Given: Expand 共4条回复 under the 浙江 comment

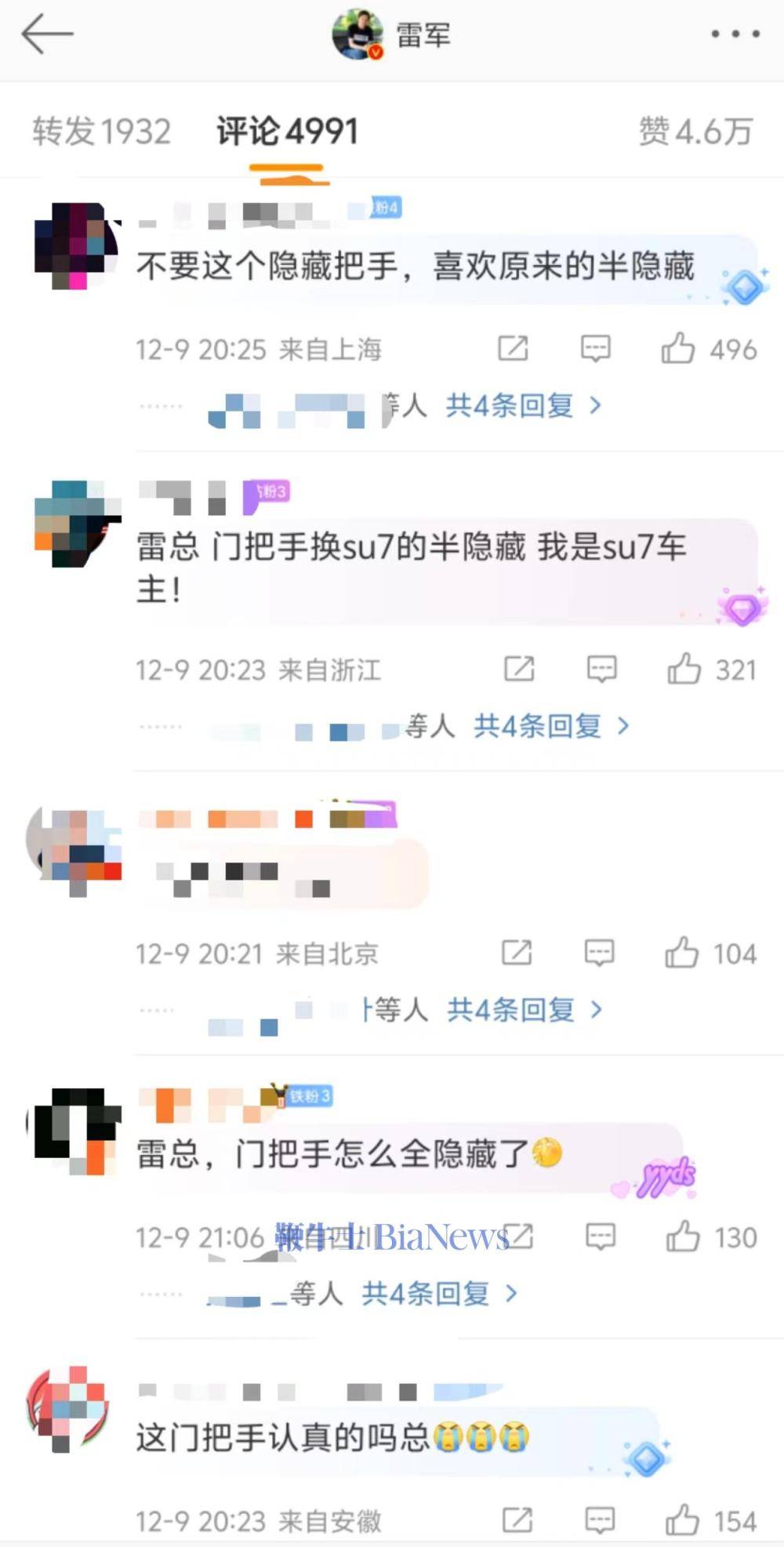Looking at the screenshot, I should (x=550, y=726).
